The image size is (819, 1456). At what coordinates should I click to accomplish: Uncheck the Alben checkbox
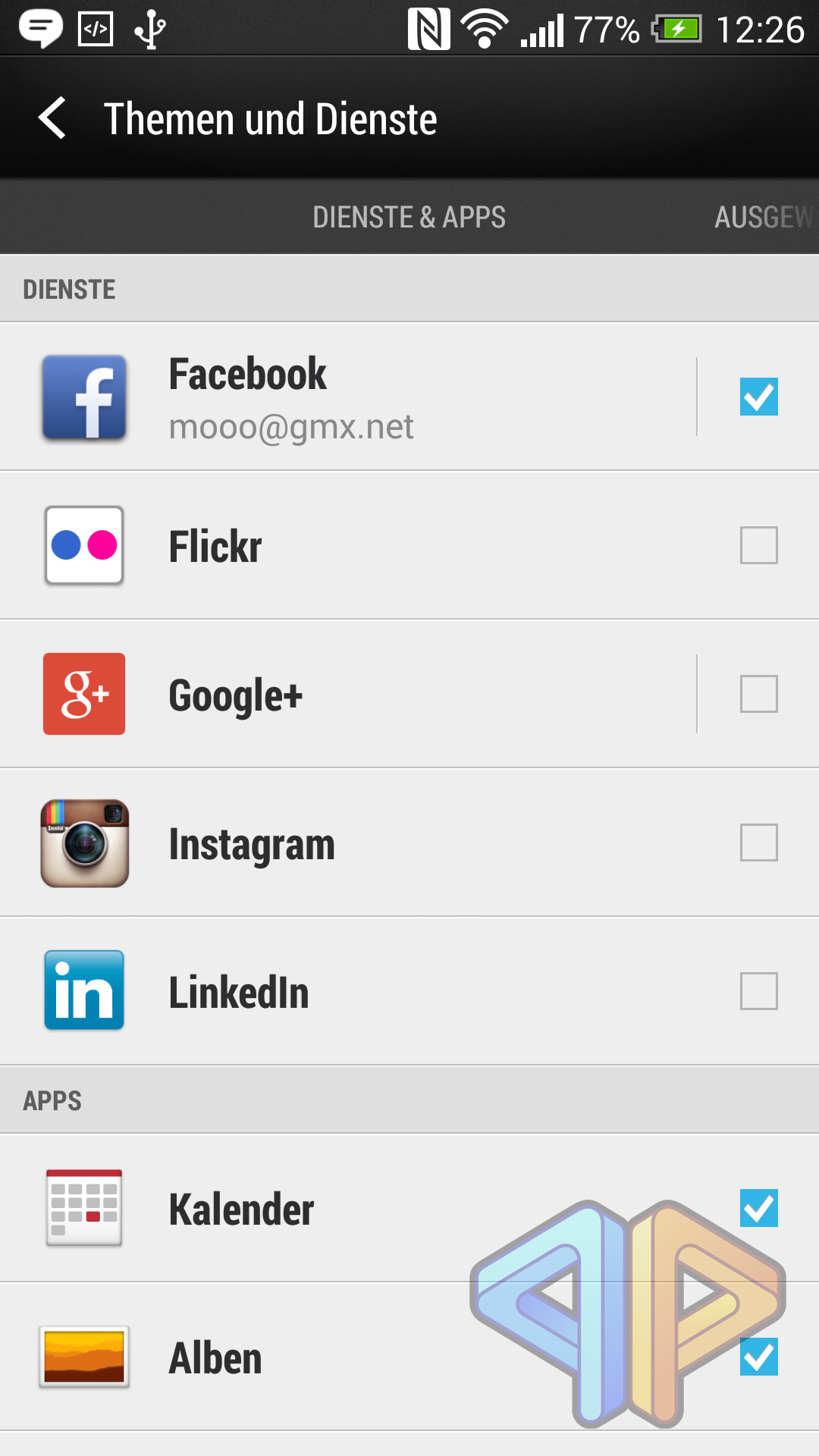[759, 1357]
